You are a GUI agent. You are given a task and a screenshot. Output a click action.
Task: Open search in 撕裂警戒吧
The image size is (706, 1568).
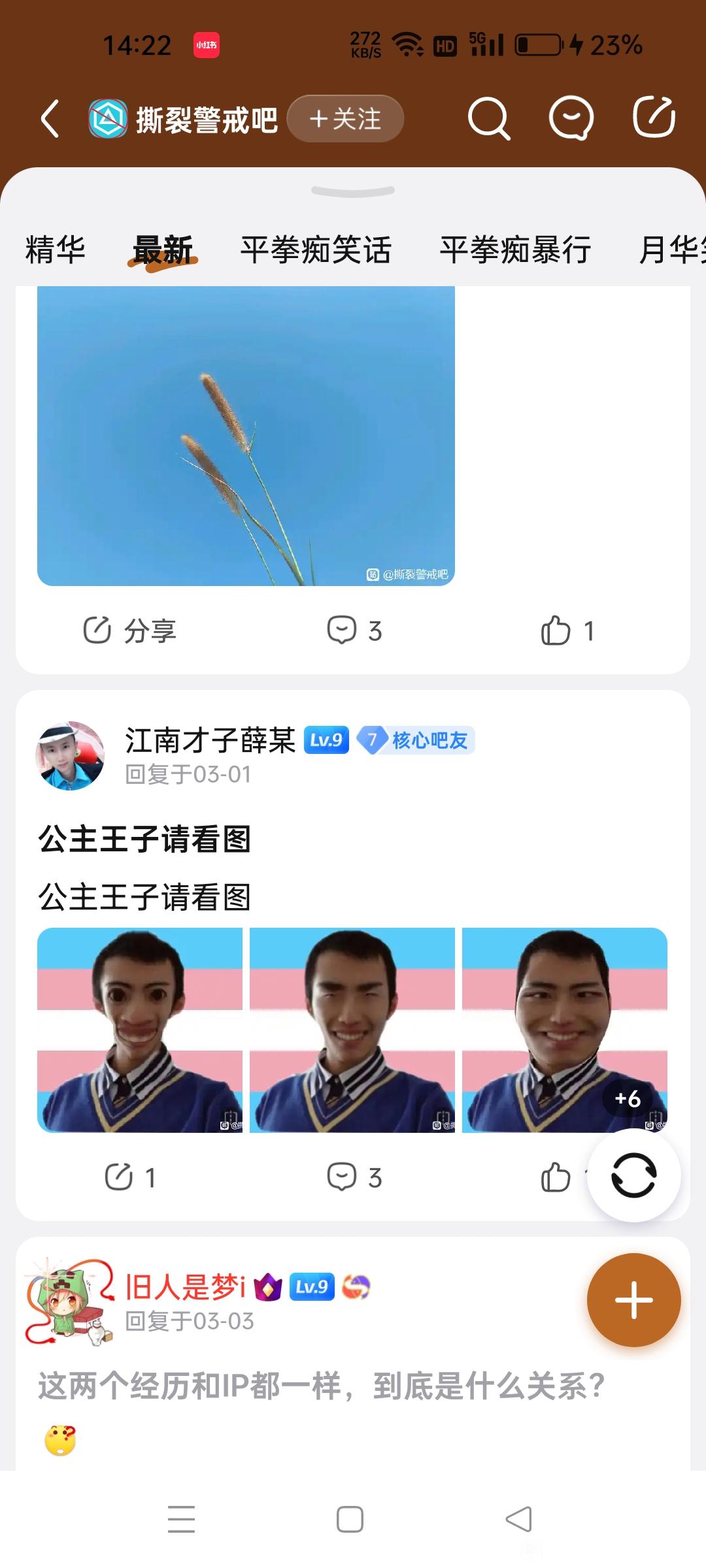pyautogui.click(x=488, y=119)
